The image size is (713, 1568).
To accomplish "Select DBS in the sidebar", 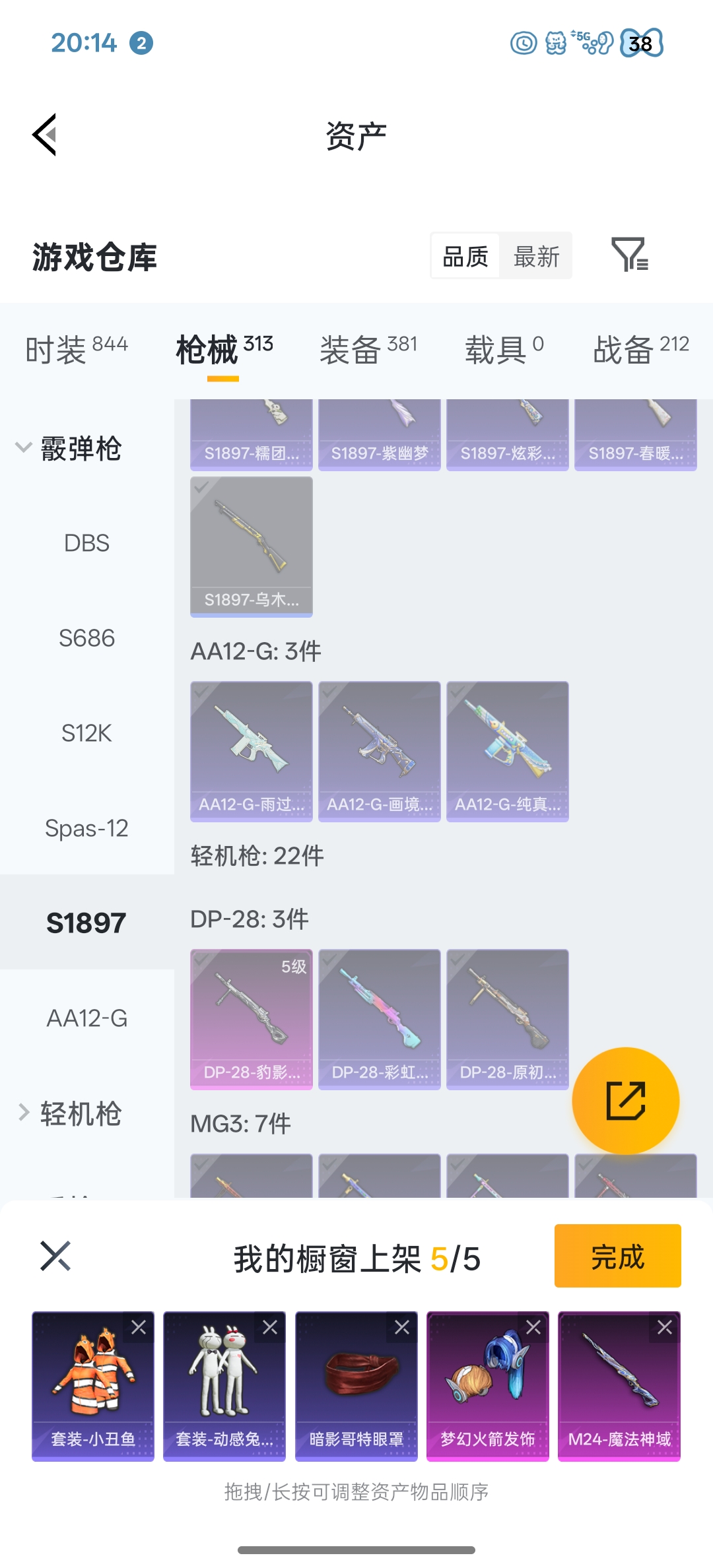I will (86, 543).
